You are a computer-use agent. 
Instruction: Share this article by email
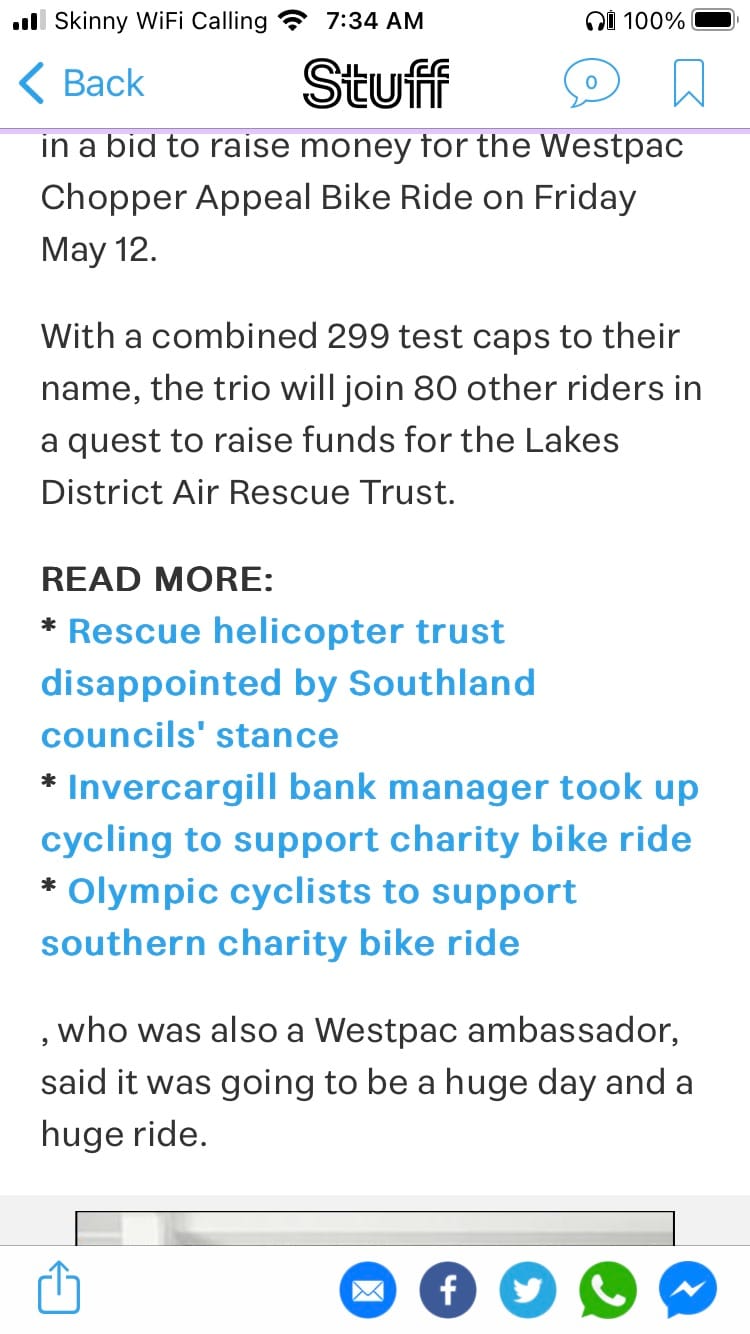(x=367, y=1291)
